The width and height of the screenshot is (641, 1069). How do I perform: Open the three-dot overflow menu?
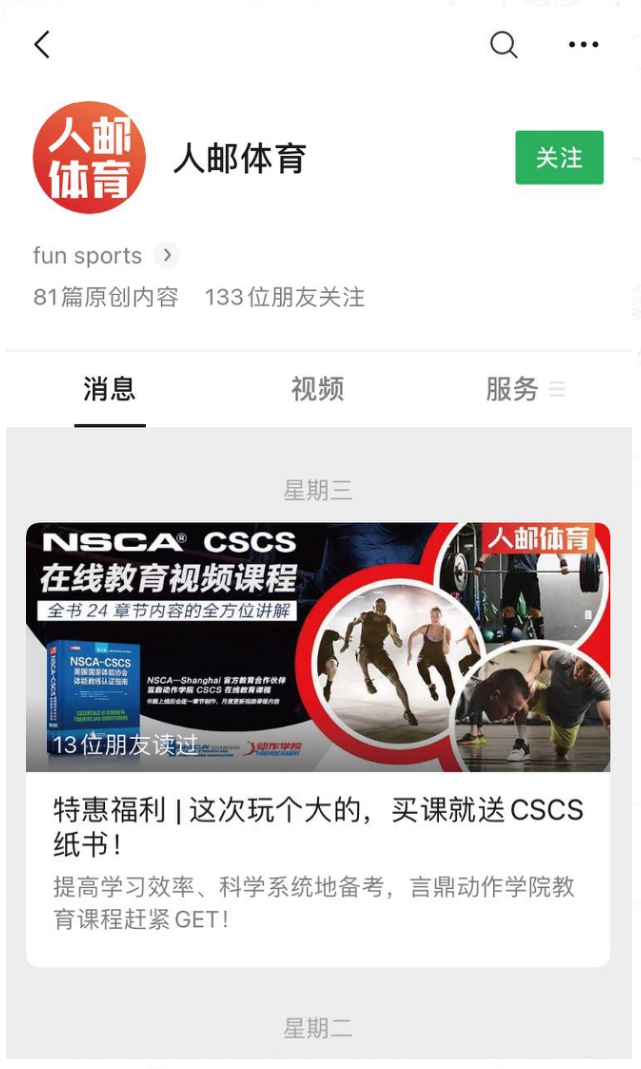(583, 45)
